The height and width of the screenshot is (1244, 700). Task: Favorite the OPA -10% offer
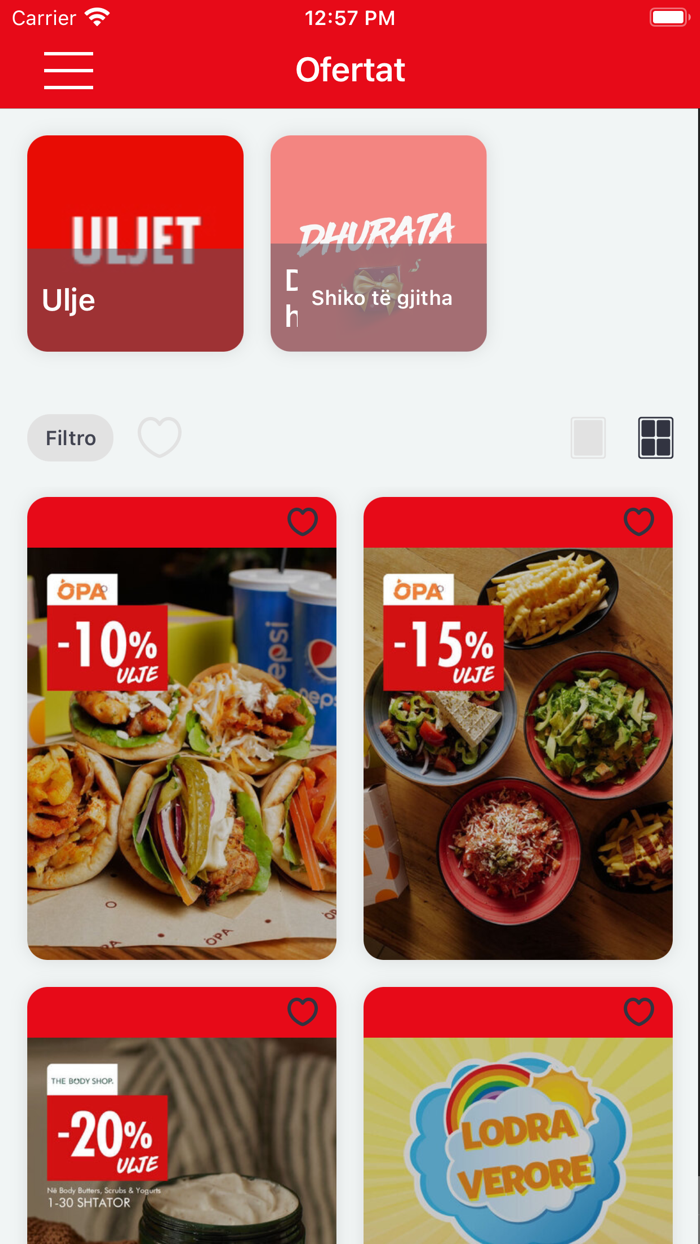[302, 522]
